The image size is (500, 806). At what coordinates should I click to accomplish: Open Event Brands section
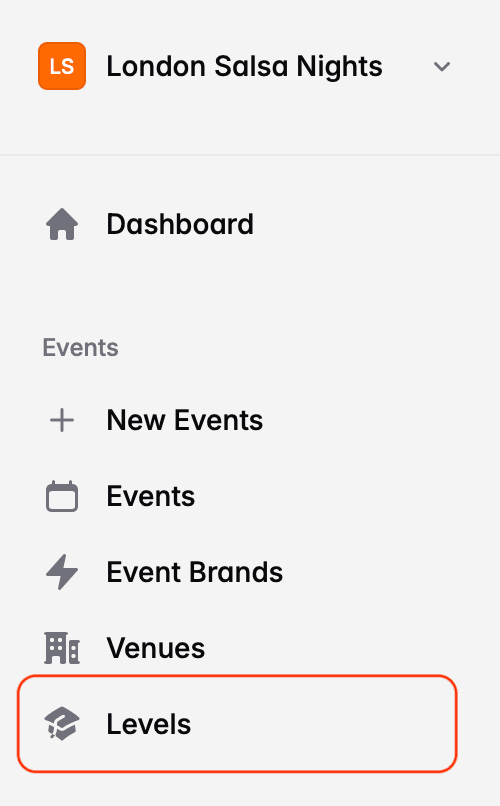pyautogui.click(x=237, y=572)
